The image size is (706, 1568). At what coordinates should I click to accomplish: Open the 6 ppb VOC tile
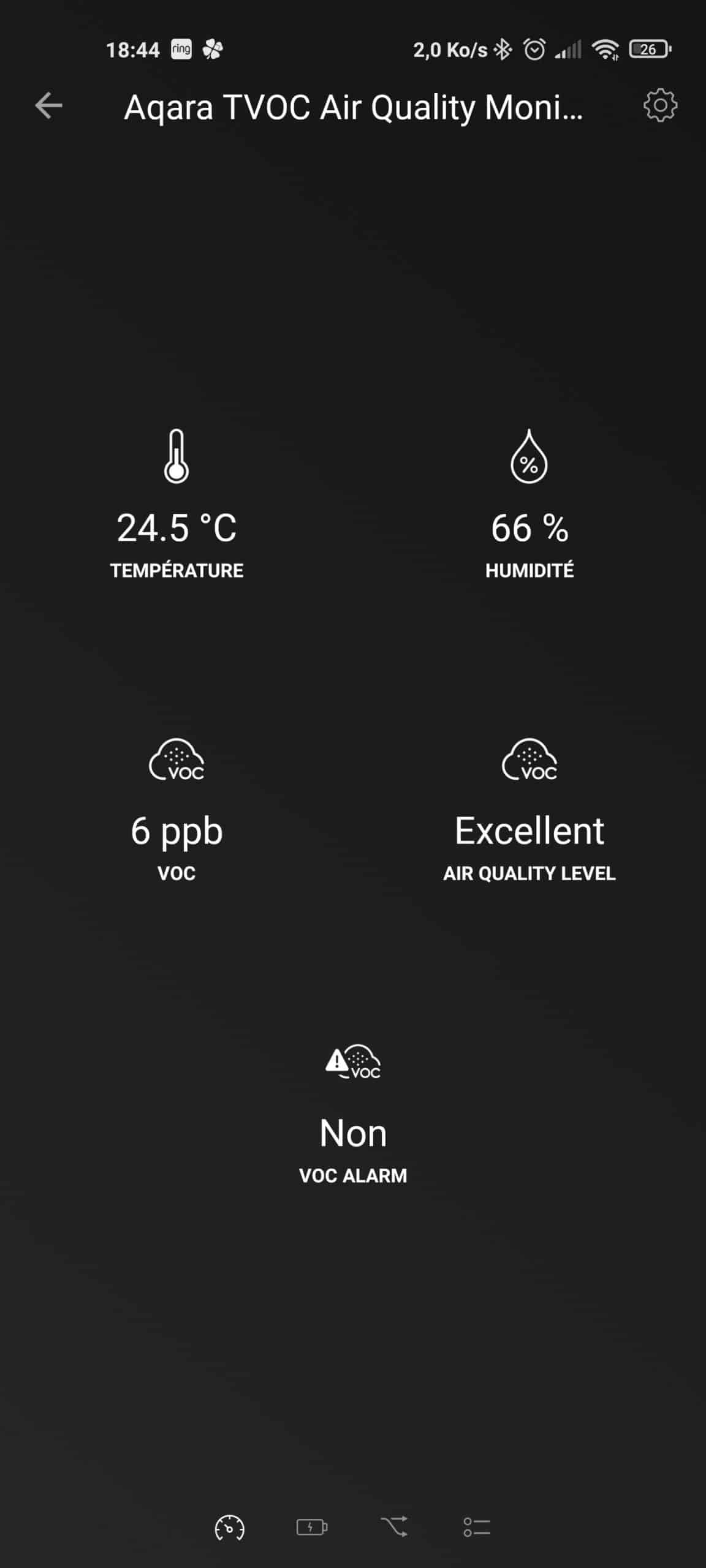click(x=176, y=810)
